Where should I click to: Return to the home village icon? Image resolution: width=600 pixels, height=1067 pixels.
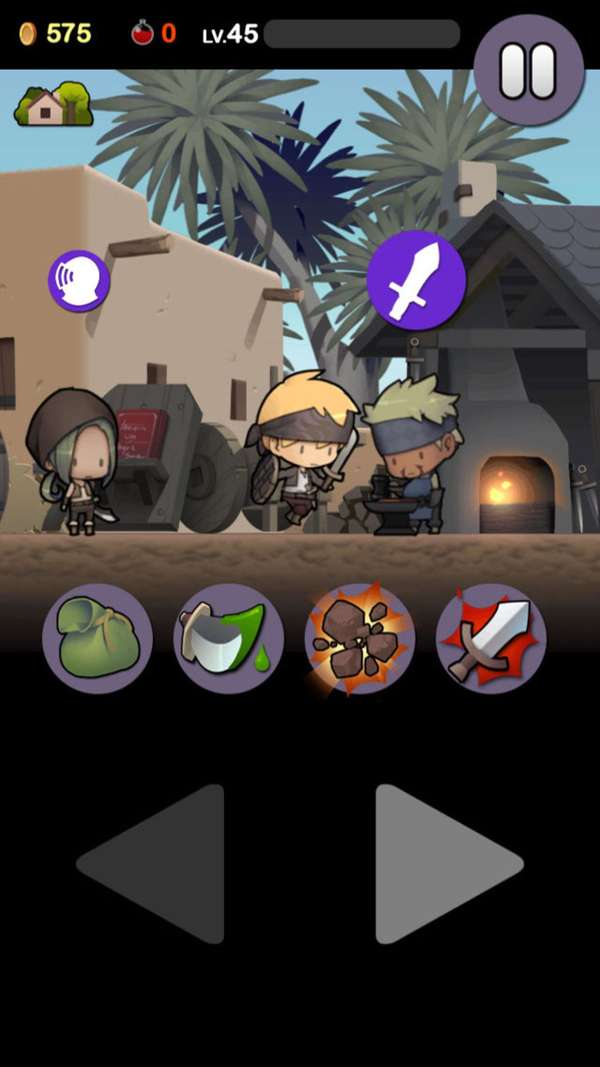[x=53, y=104]
